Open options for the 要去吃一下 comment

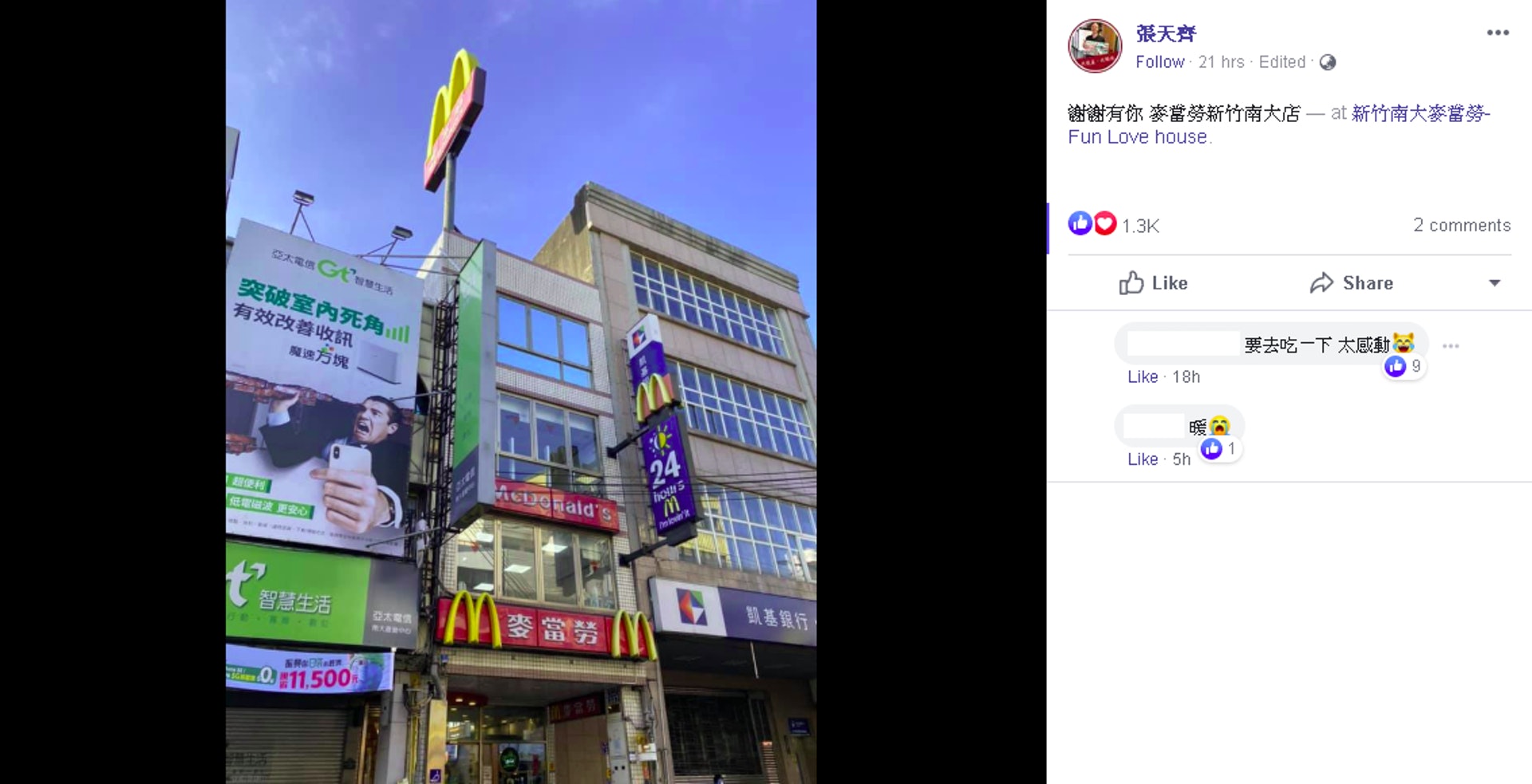coord(1451,346)
